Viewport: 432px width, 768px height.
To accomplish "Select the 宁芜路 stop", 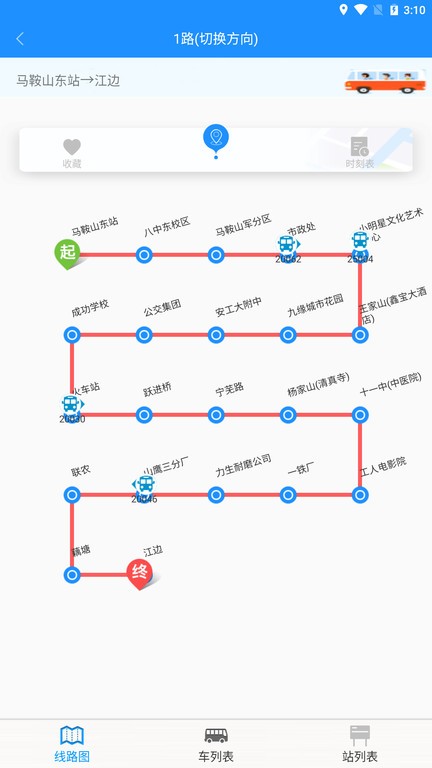I will tap(216, 415).
